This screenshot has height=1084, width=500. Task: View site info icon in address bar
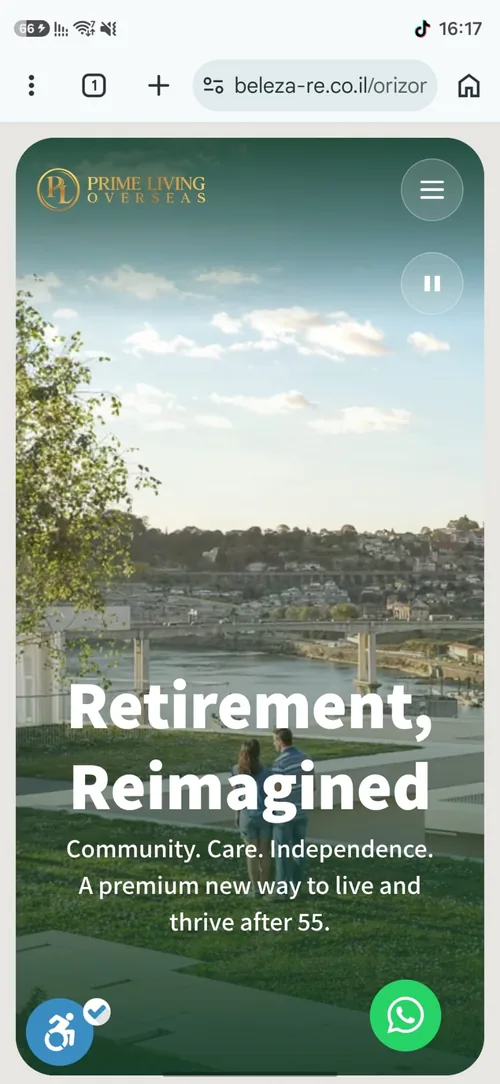pos(213,86)
